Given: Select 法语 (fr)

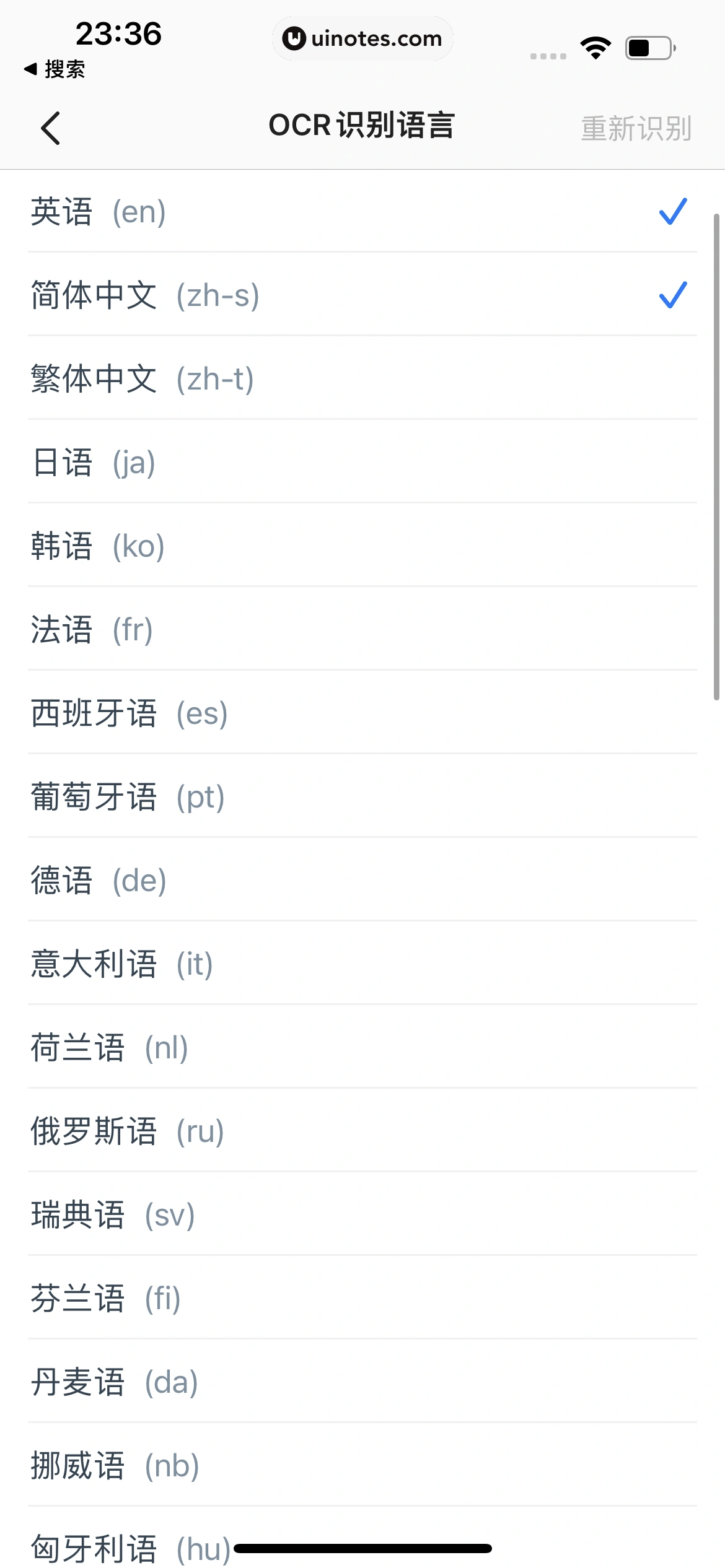Looking at the screenshot, I should [362, 629].
